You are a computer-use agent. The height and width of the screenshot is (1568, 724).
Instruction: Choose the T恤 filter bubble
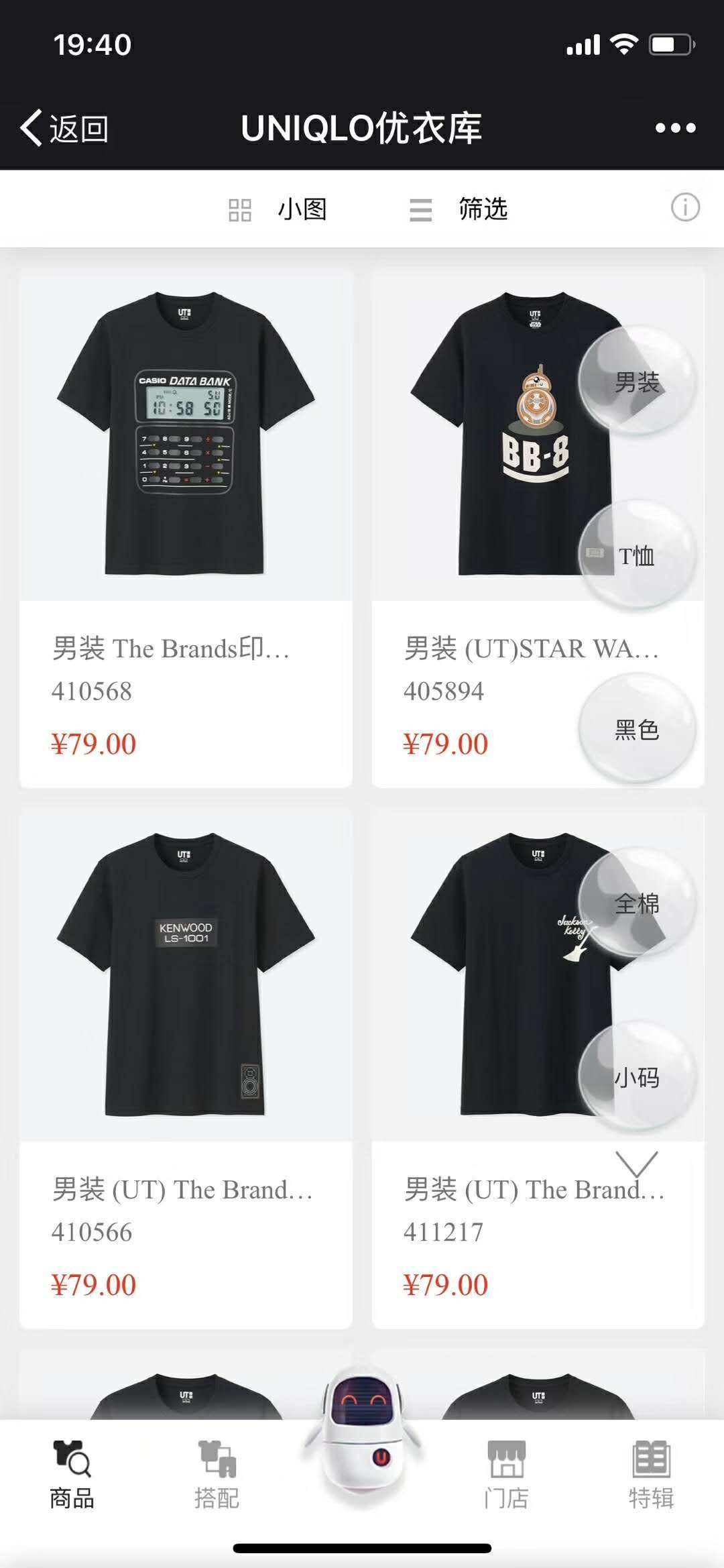coord(637,555)
